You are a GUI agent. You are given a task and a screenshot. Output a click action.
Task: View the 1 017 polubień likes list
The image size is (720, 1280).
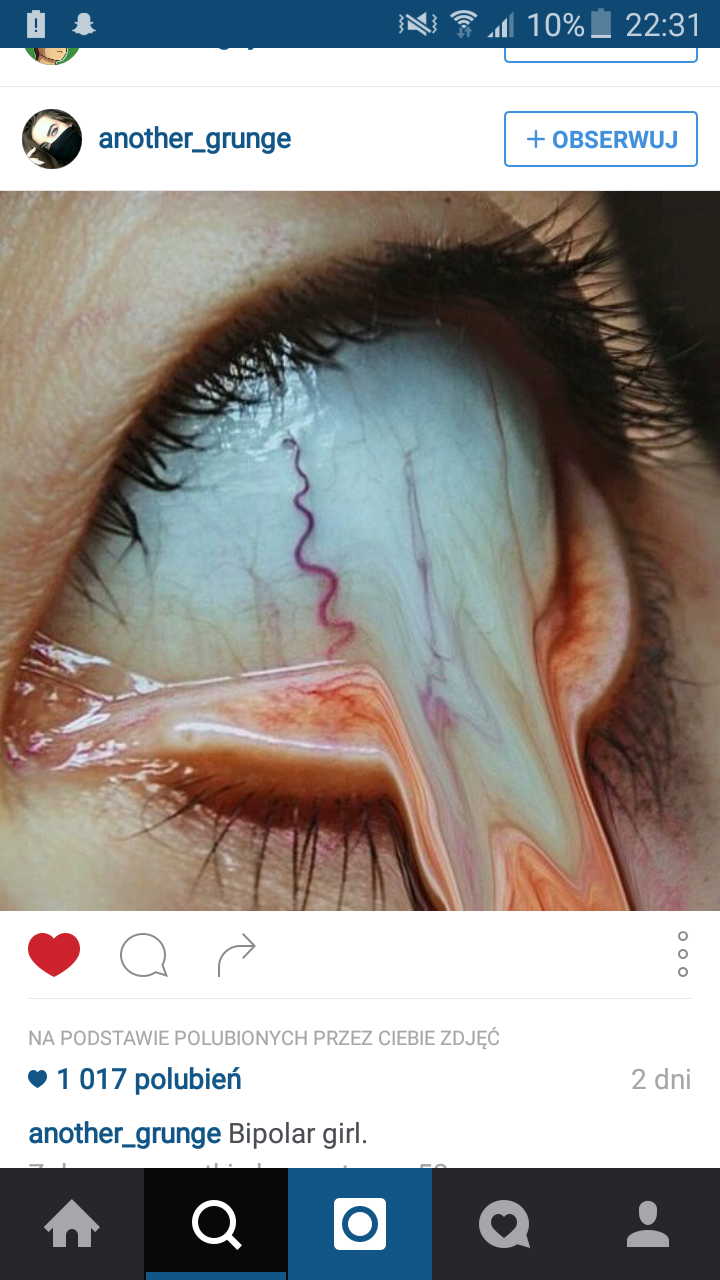148,1080
